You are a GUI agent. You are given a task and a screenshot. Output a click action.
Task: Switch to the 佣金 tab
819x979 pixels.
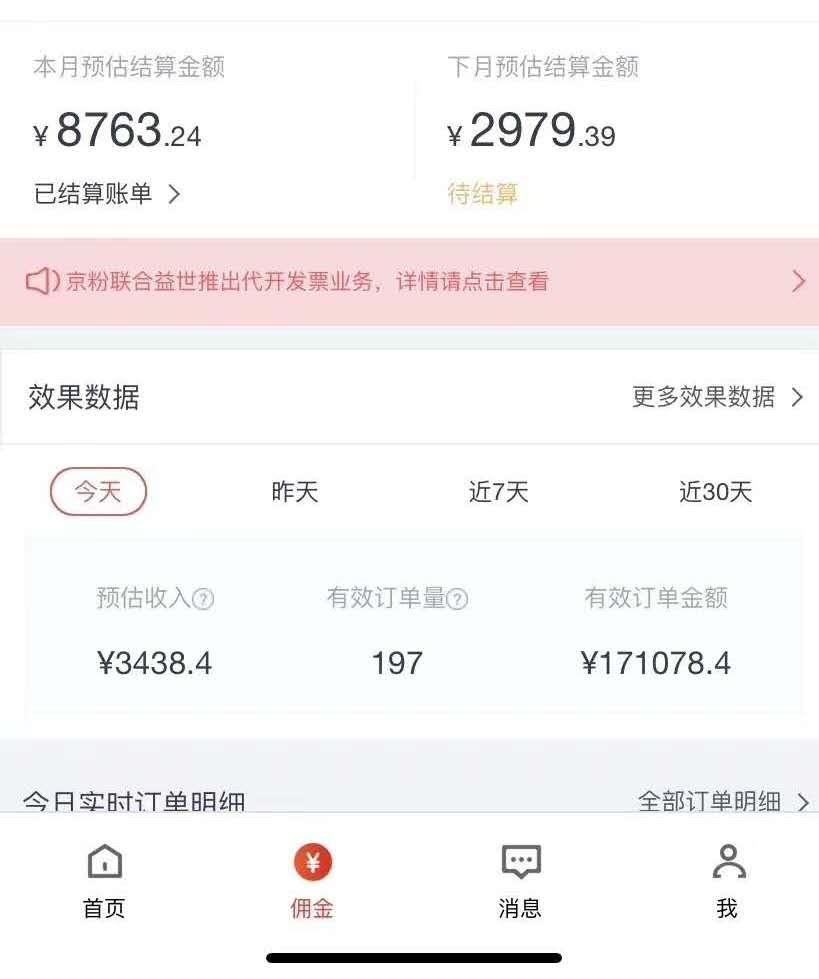[x=312, y=880]
